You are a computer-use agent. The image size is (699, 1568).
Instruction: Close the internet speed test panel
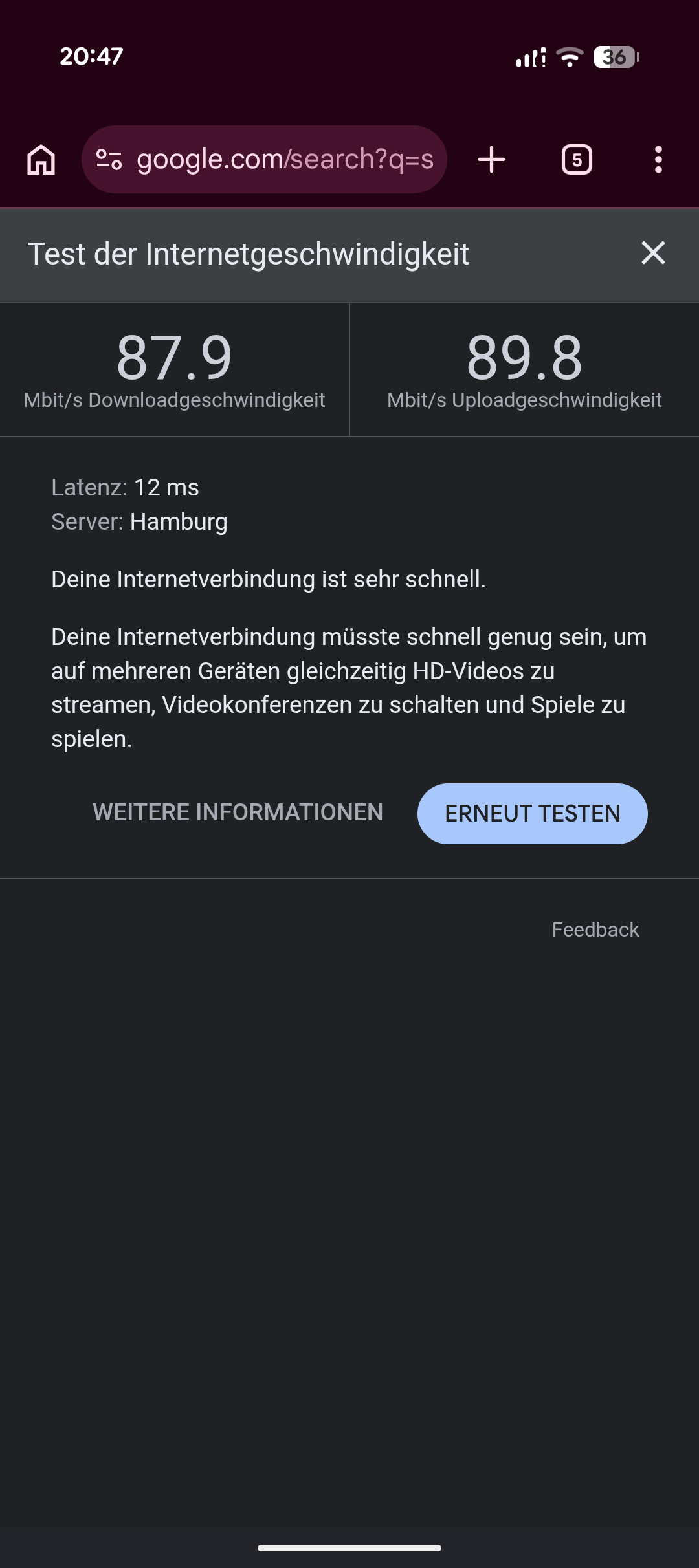point(653,253)
